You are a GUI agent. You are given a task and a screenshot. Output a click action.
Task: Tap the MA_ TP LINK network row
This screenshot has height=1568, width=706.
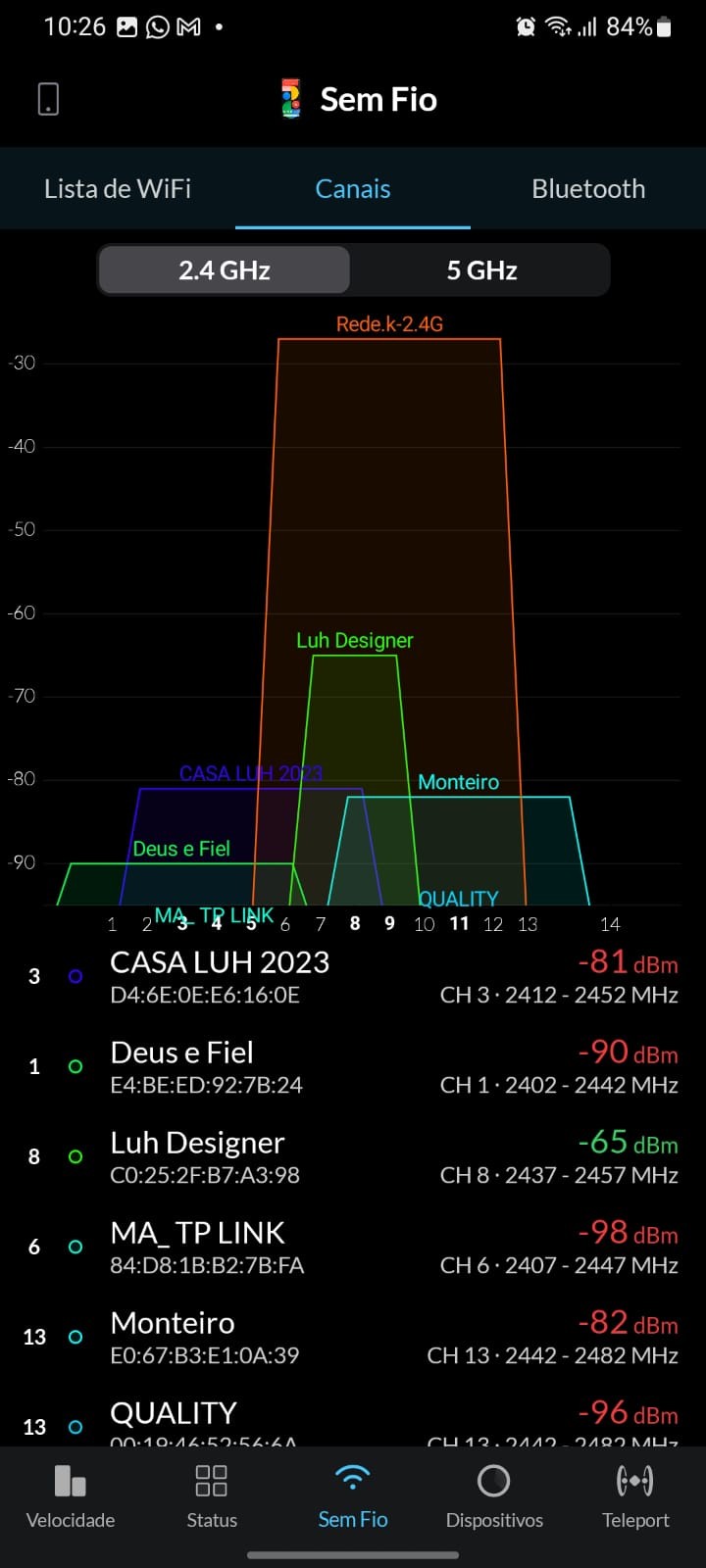click(x=353, y=1247)
